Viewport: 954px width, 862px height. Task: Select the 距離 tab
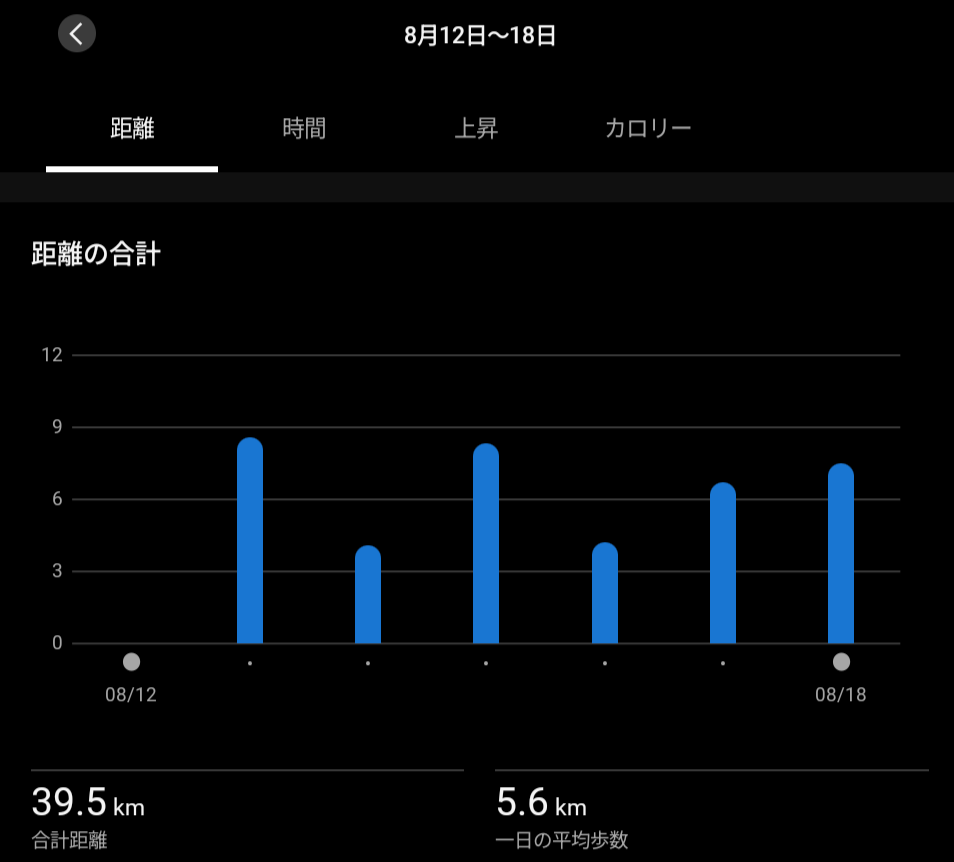pyautogui.click(x=132, y=128)
